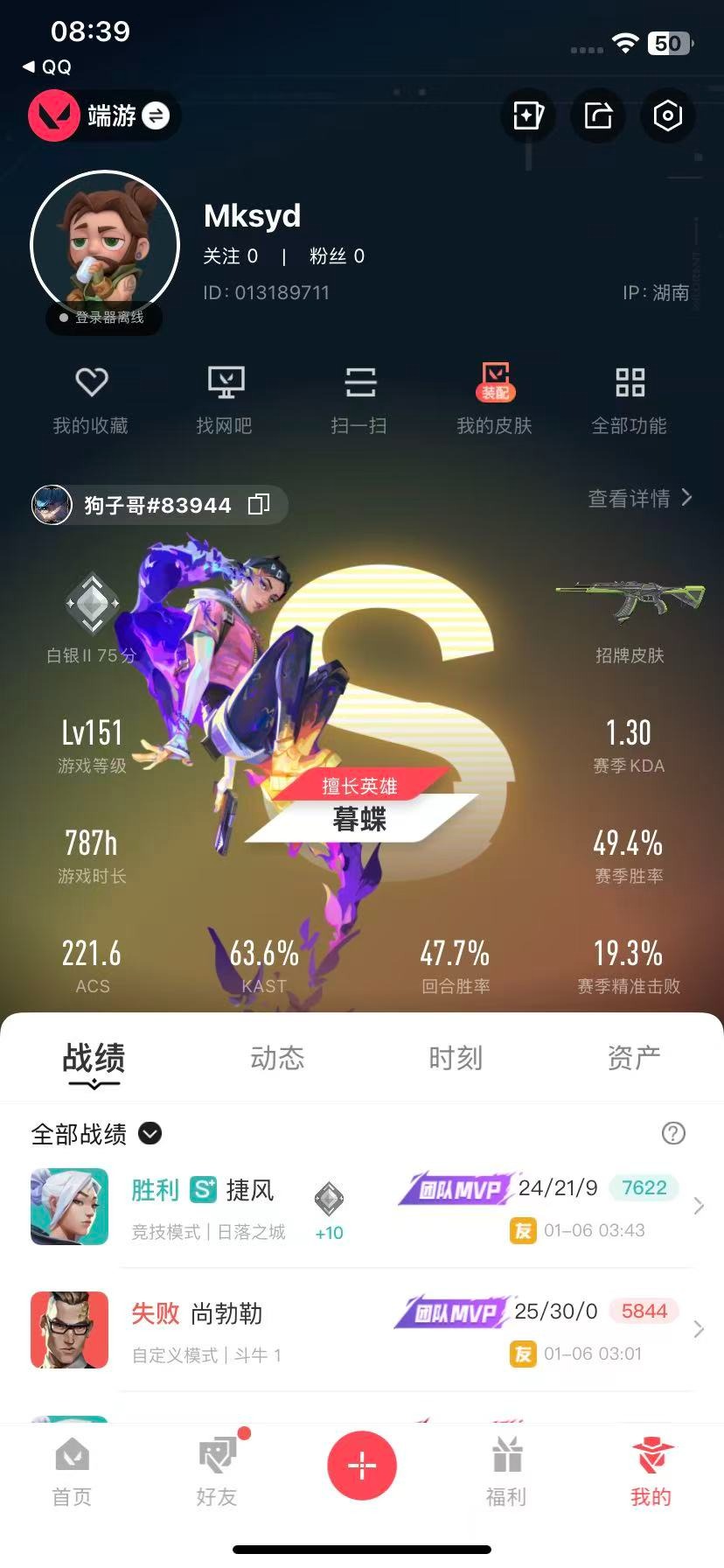724x1568 pixels.
Task: Open the 全部战绩 filter dropdown
Action: (149, 1133)
